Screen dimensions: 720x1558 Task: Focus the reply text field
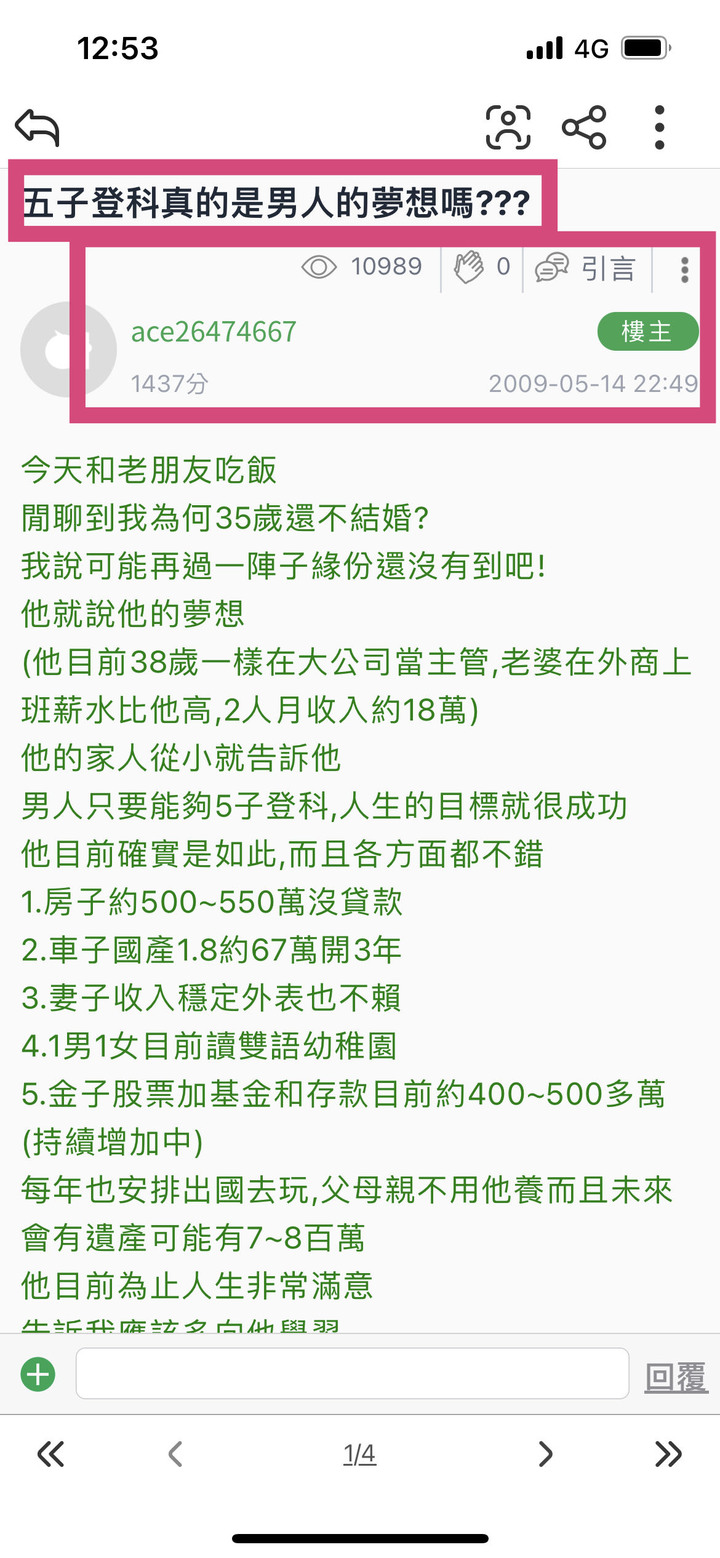click(352, 1374)
